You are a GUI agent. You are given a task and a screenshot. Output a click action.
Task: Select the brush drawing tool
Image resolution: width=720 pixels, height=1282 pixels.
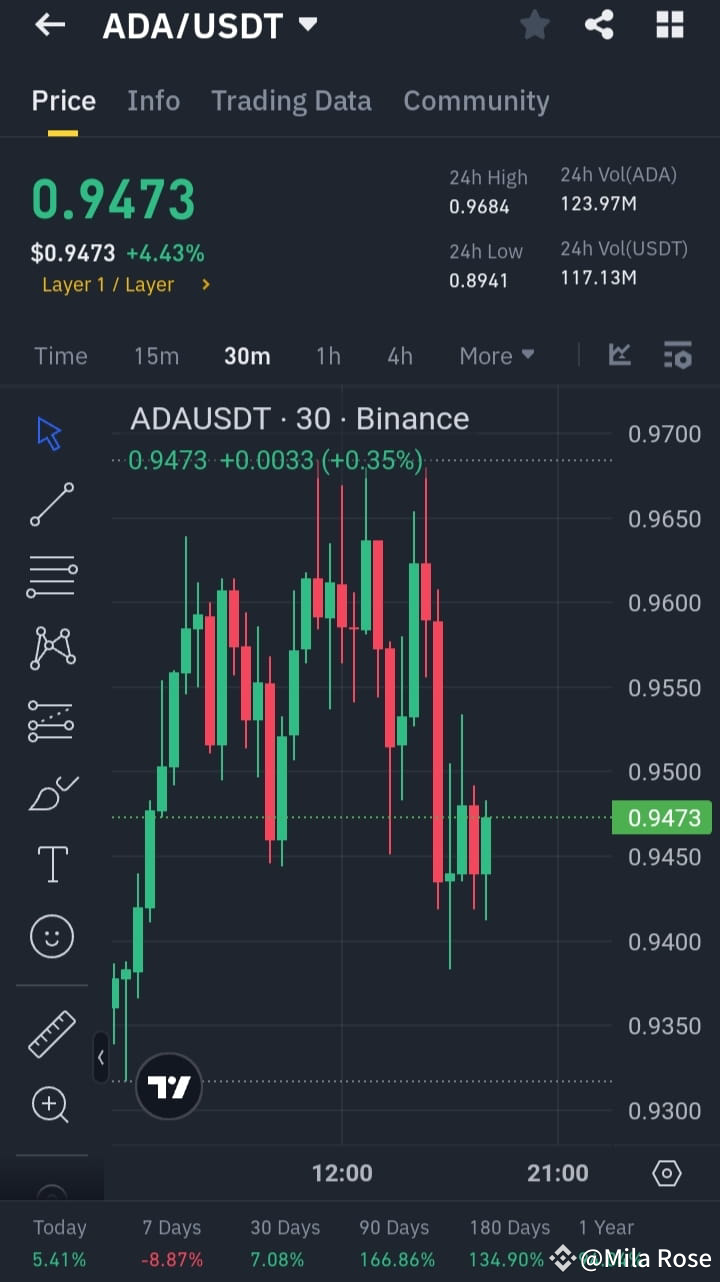(50, 792)
